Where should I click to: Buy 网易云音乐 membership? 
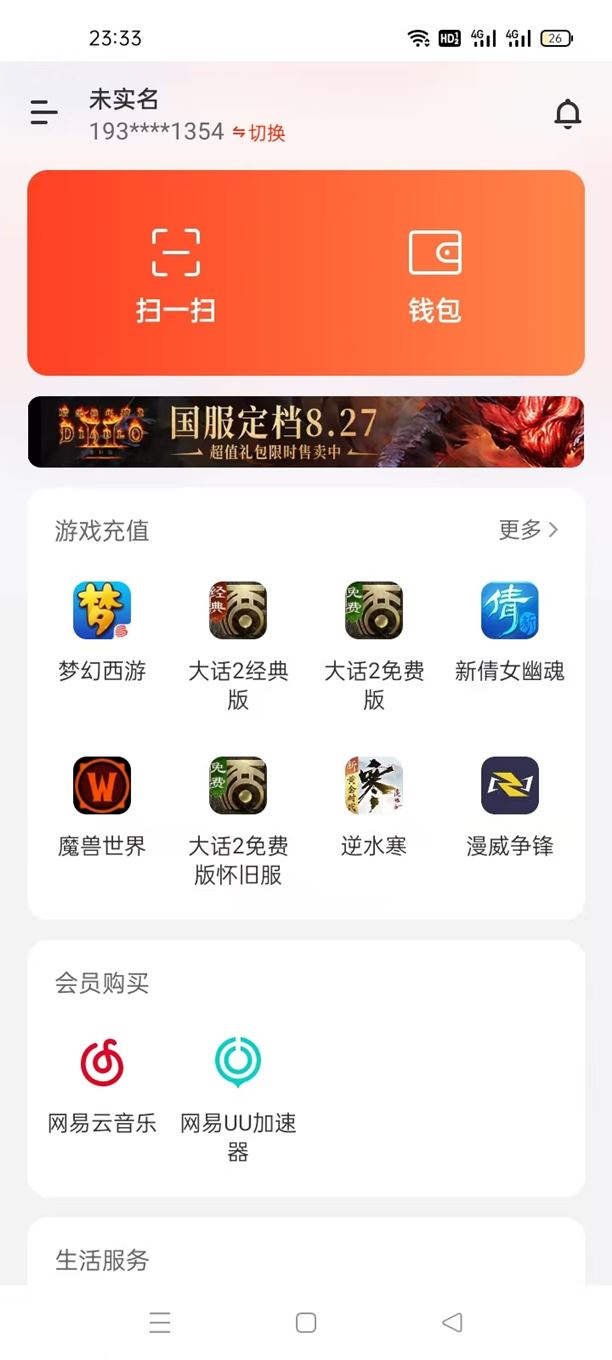(102, 1085)
